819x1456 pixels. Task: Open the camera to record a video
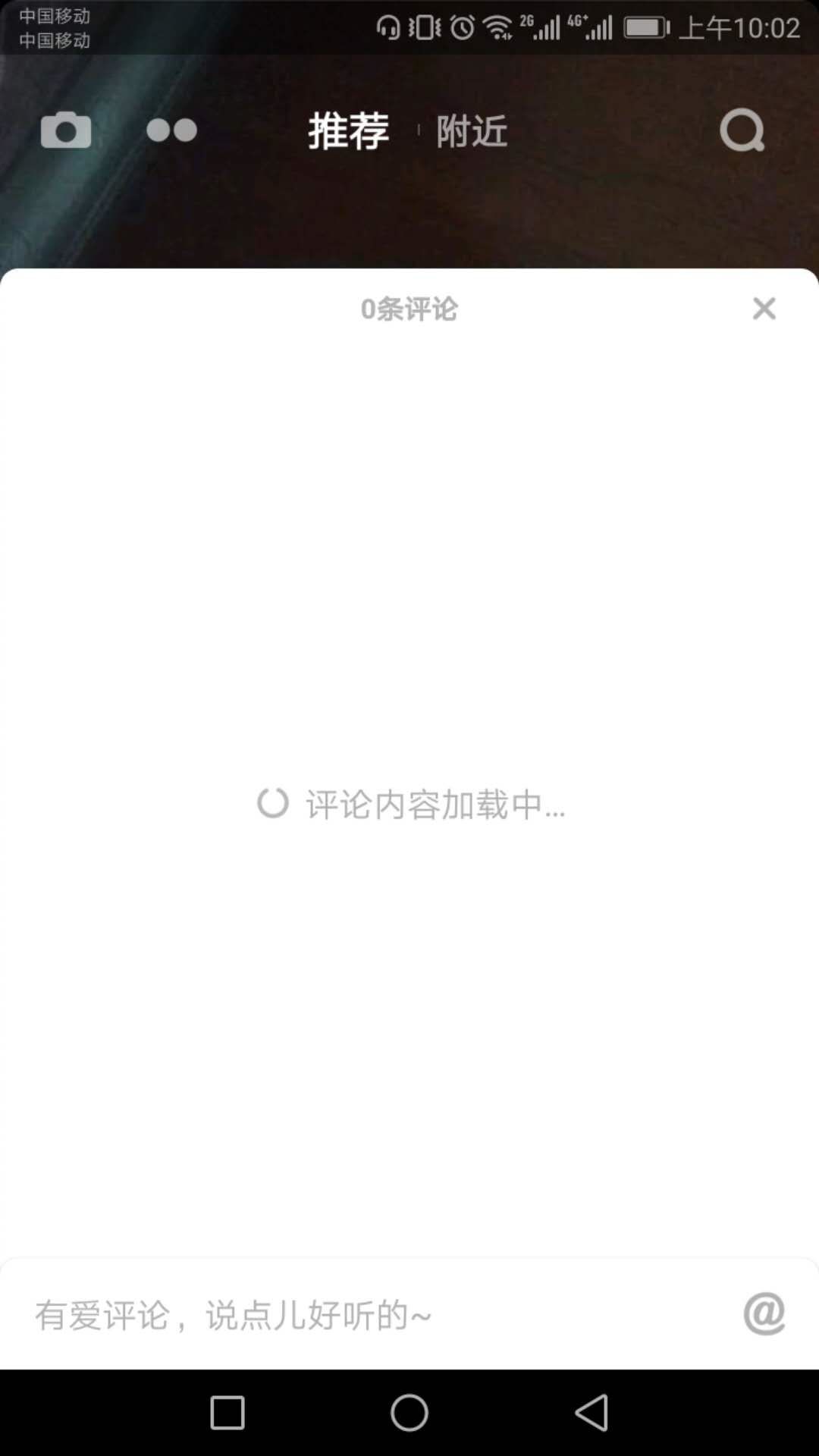66,130
